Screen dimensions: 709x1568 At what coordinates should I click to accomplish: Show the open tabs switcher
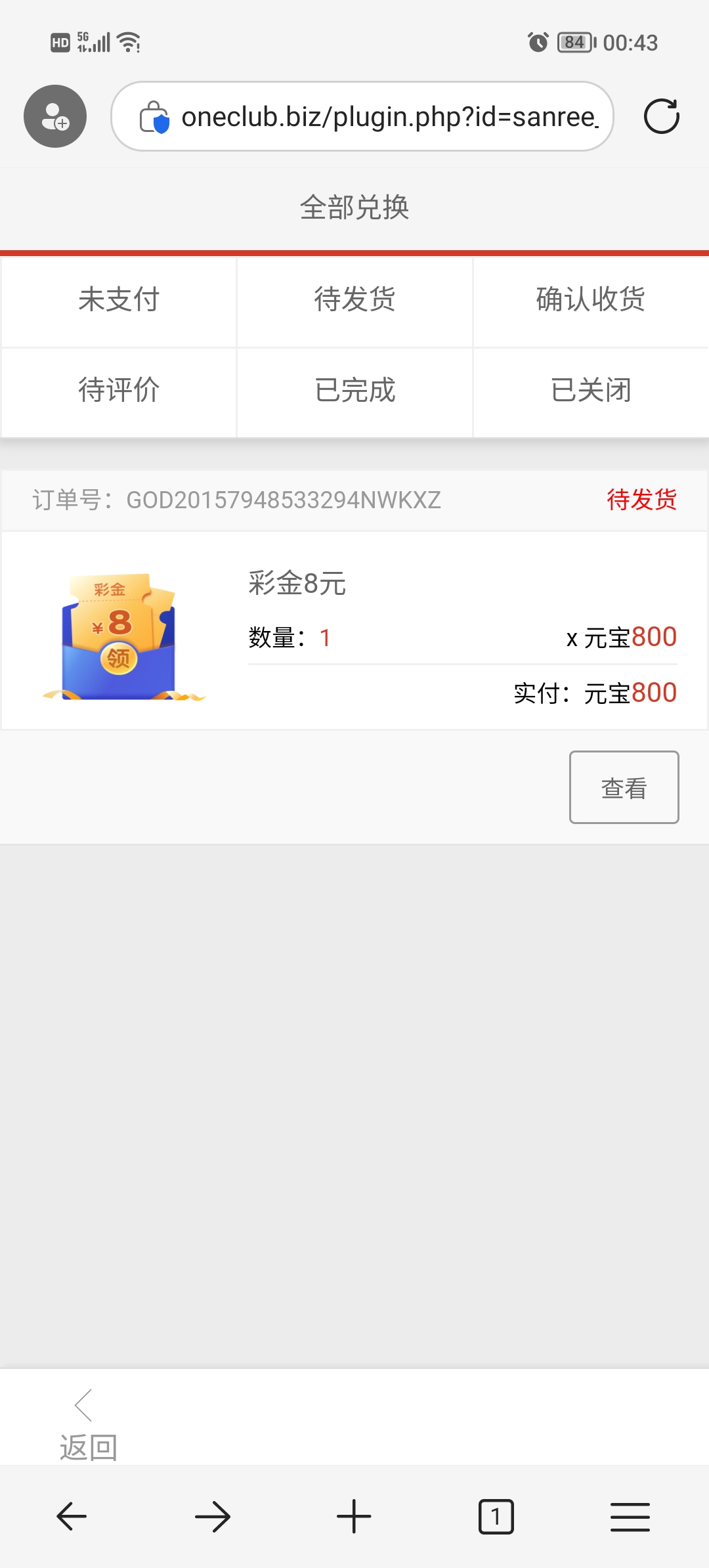click(x=496, y=1517)
